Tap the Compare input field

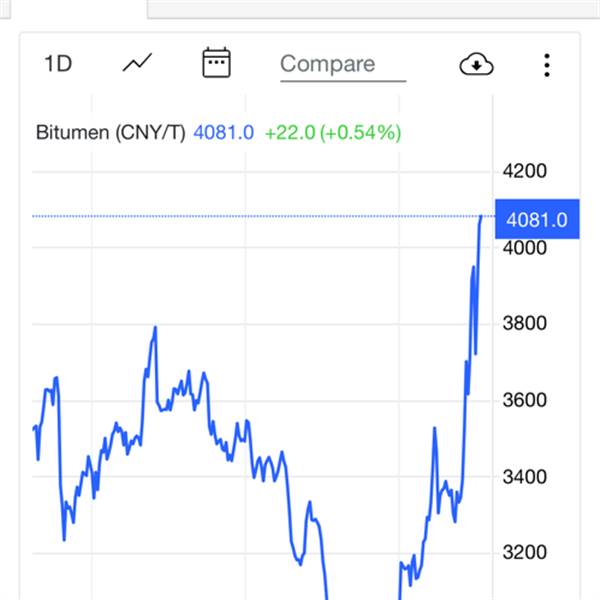[x=342, y=64]
